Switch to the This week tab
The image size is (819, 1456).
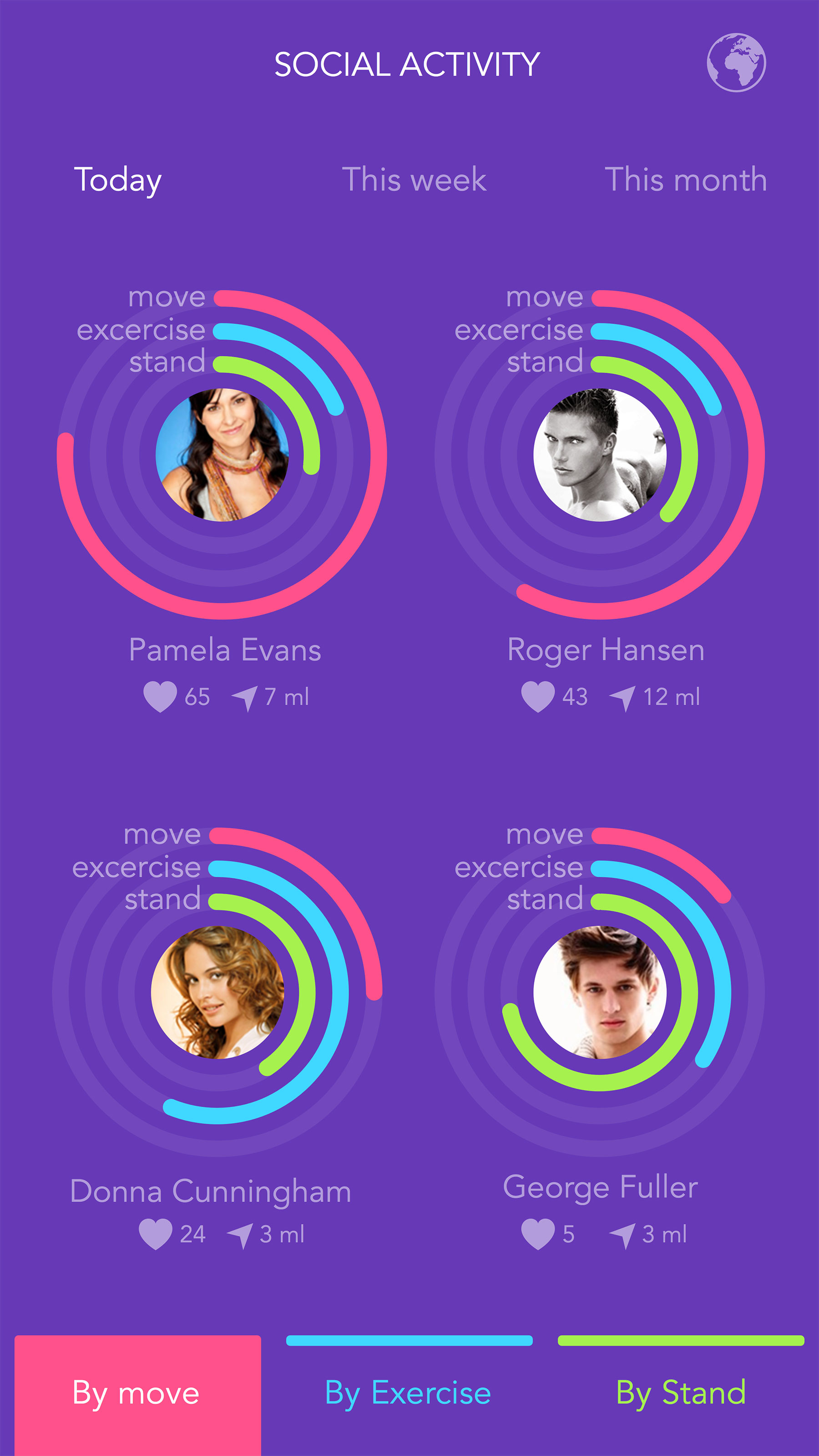click(x=415, y=180)
